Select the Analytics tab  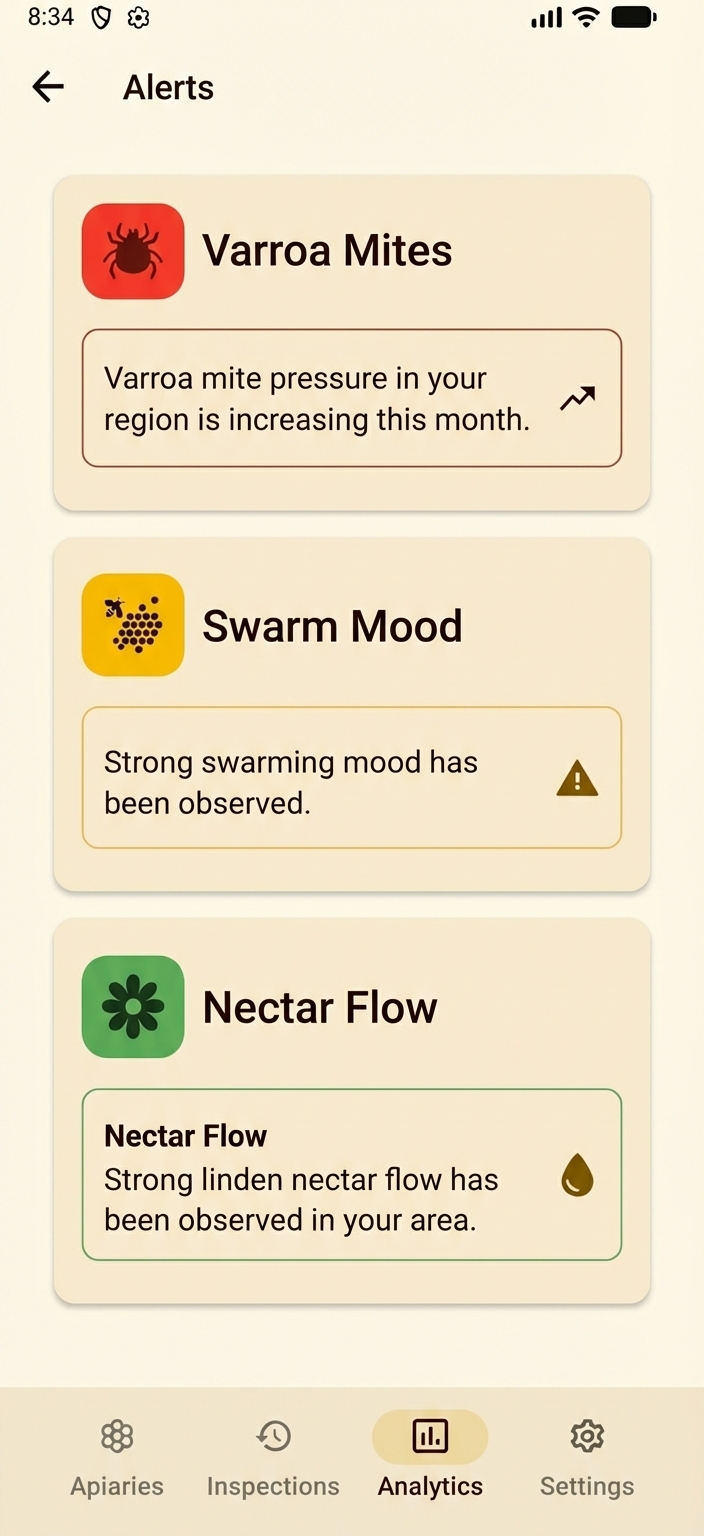coord(430,1458)
